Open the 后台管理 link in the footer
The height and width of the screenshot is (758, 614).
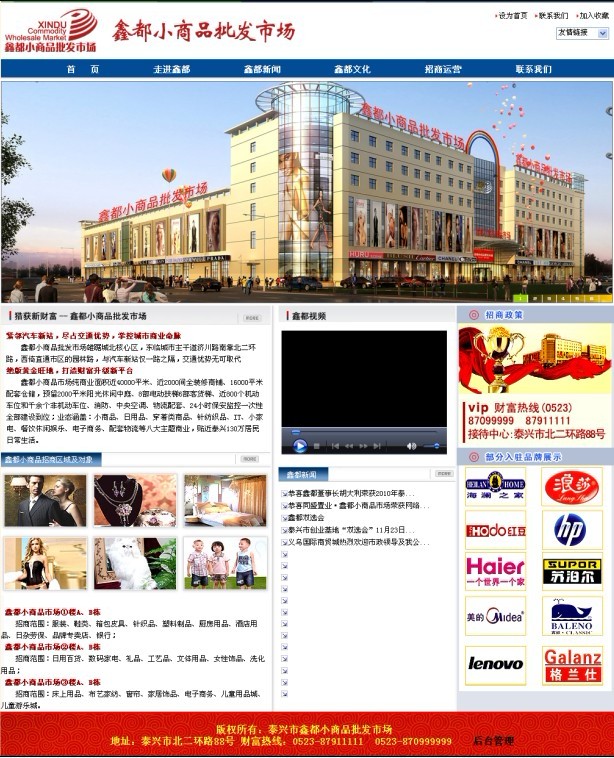pyautogui.click(x=492, y=740)
